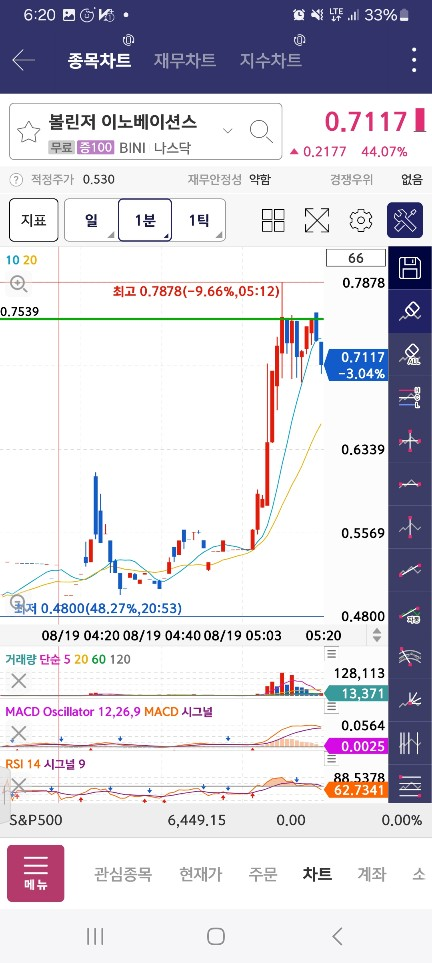Select the 1틱 tick chart period
The height and width of the screenshot is (963, 432).
coord(198,220)
